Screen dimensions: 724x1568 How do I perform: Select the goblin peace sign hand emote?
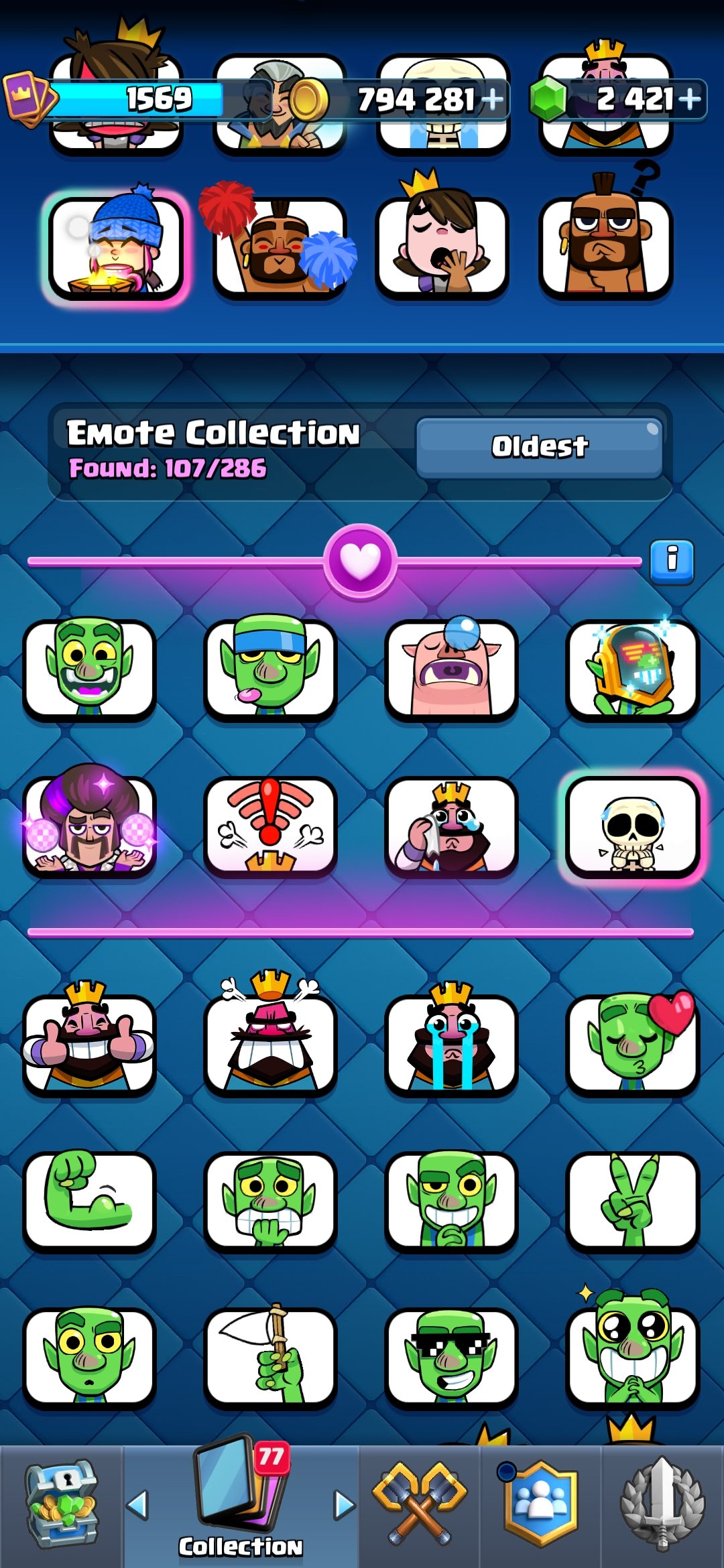click(x=633, y=1201)
